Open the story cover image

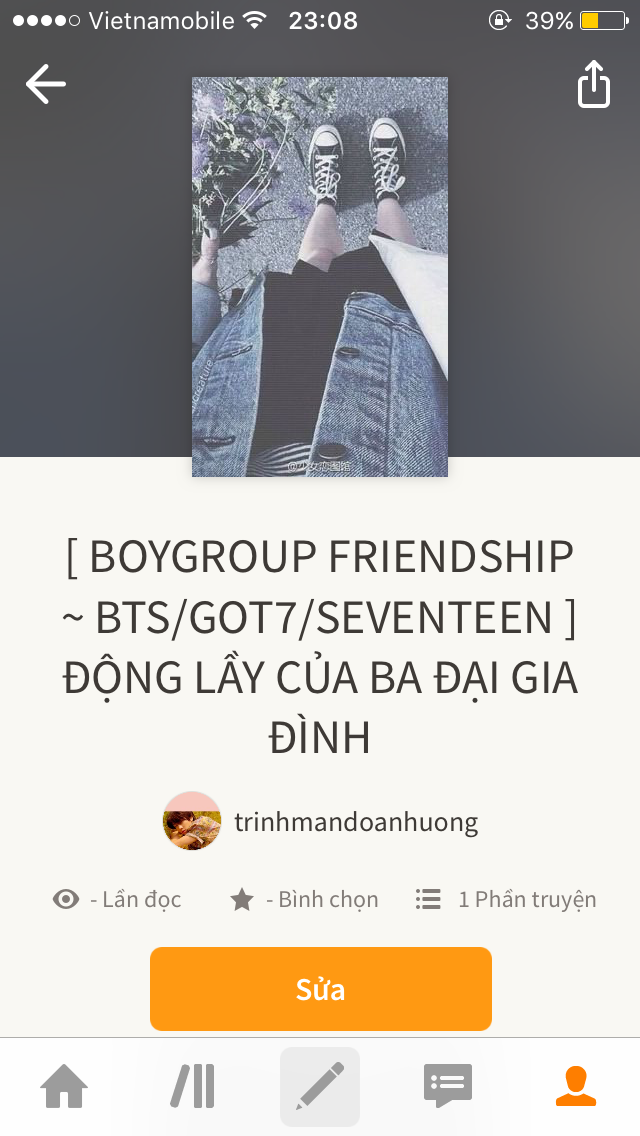320,277
